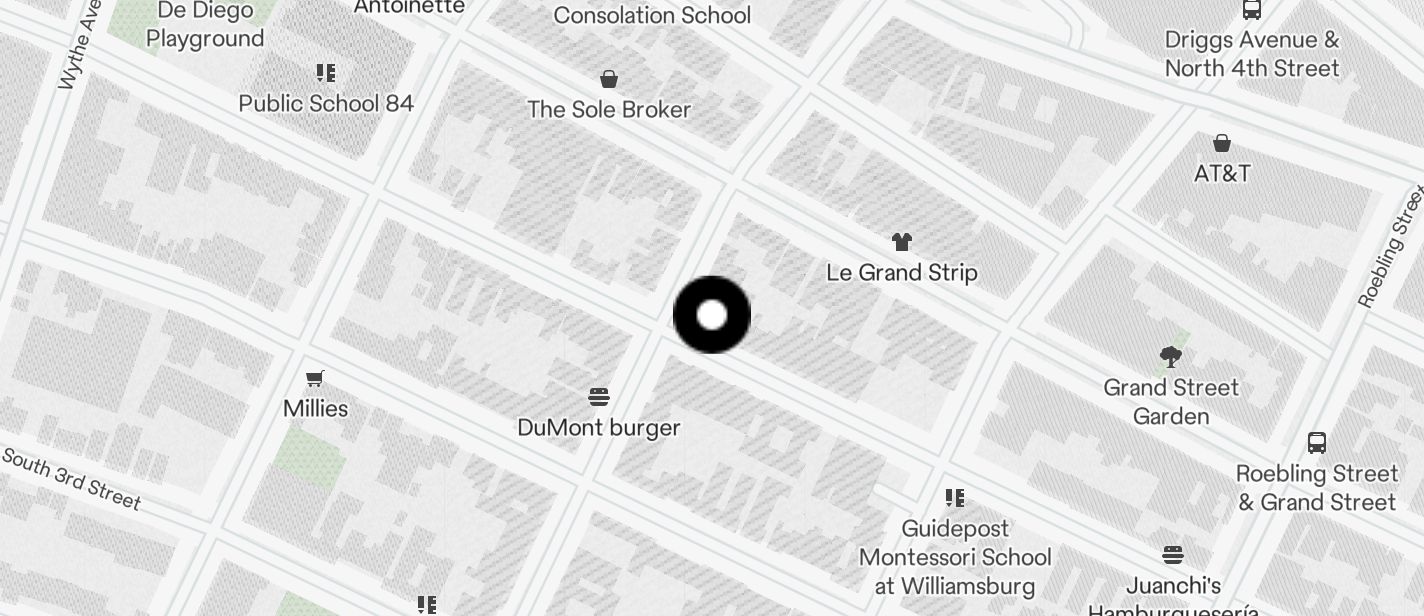Image resolution: width=1424 pixels, height=616 pixels.
Task: Select the Guidepost Montessori School marker
Action: [955, 498]
